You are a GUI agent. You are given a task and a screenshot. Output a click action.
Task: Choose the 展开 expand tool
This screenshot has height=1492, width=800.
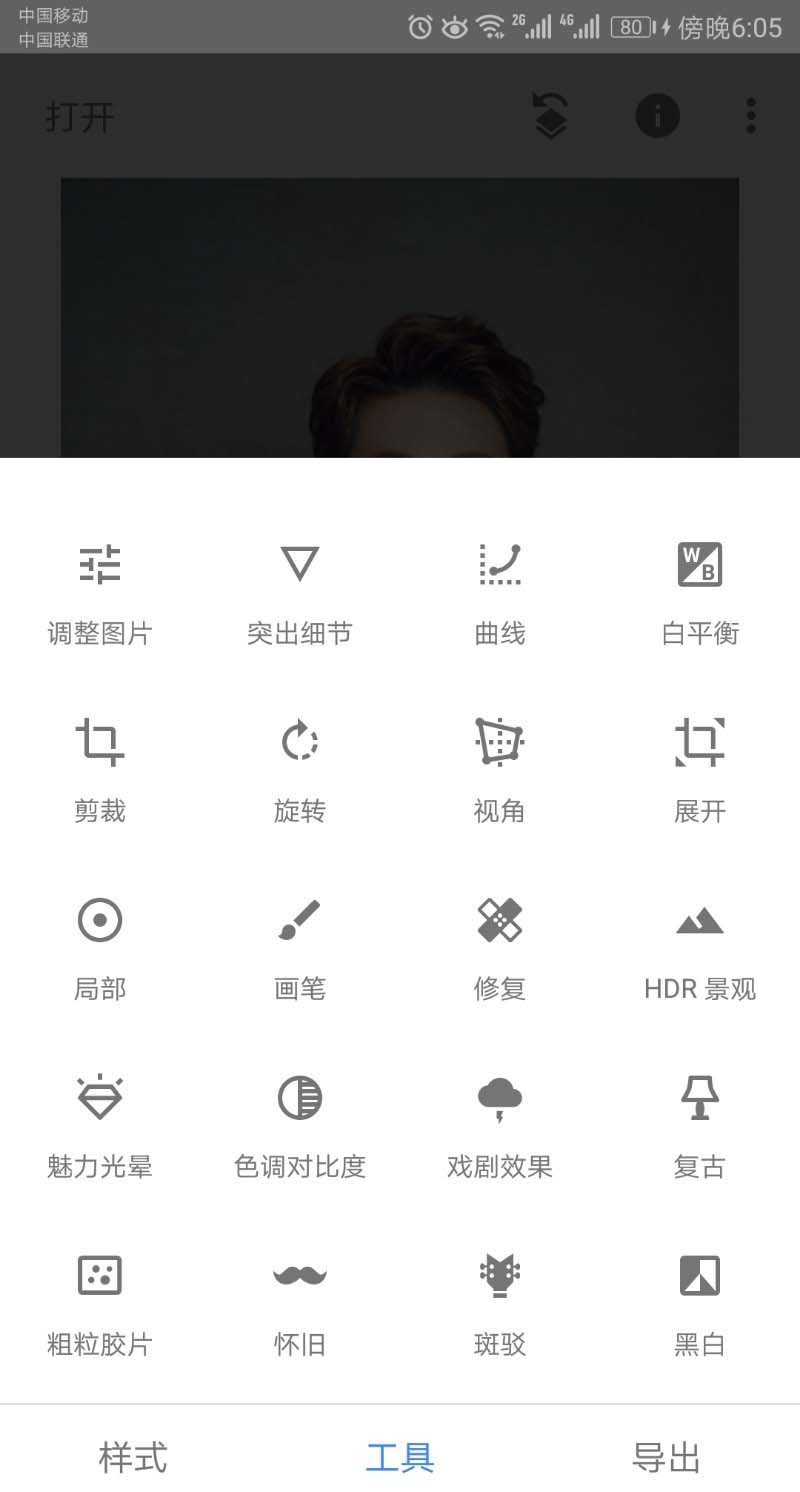[700, 768]
